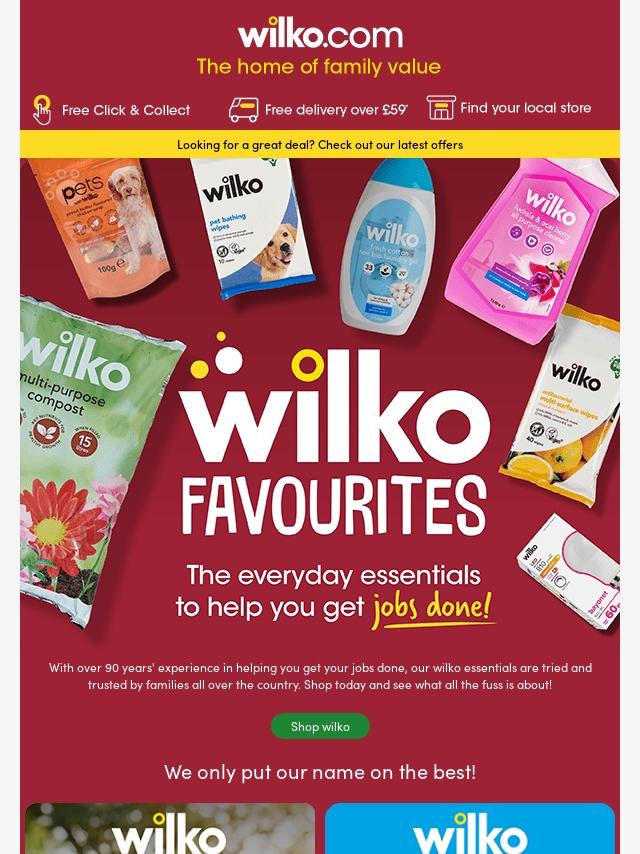This screenshot has width=640, height=854.
Task: Check out the latest offers banner
Action: coord(320,144)
